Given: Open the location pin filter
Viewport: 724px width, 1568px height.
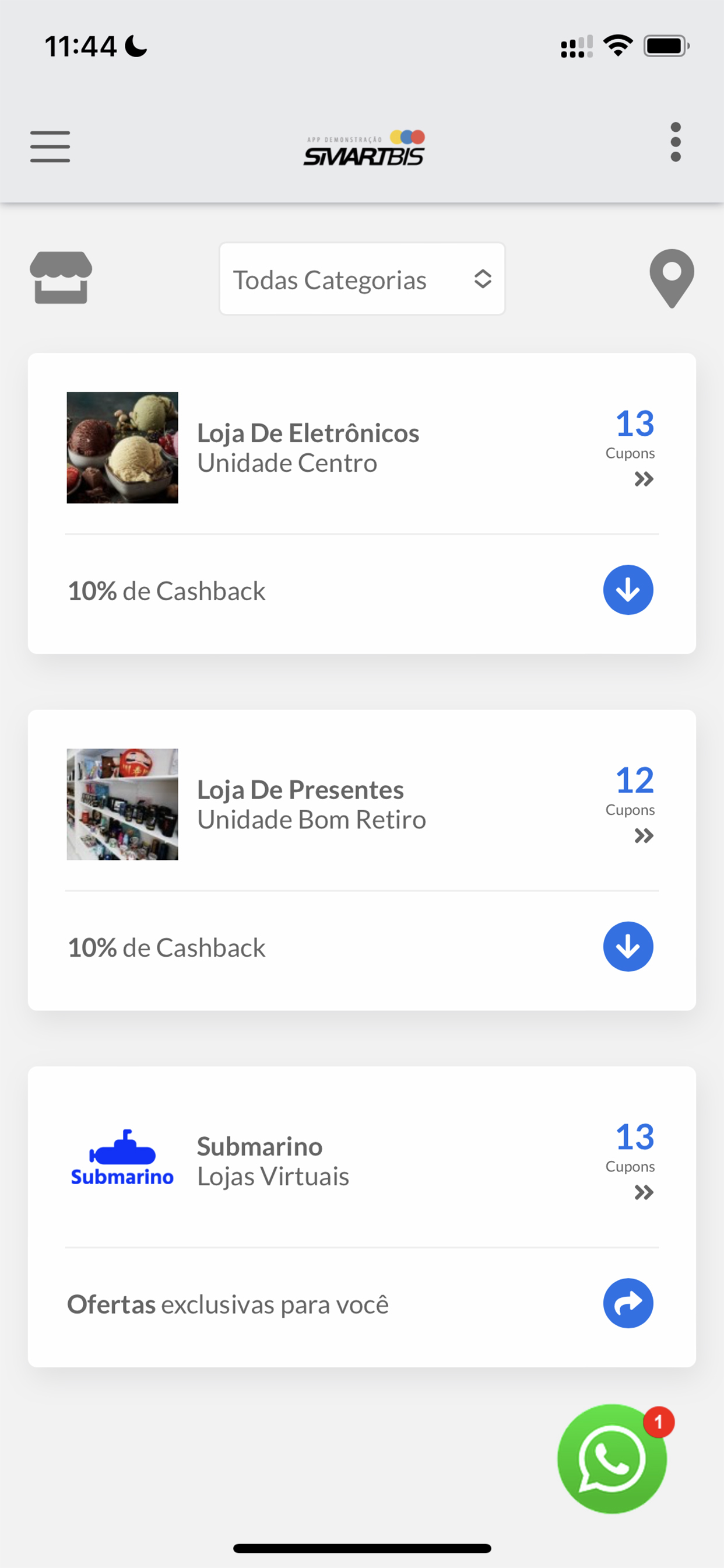Looking at the screenshot, I should pyautogui.click(x=672, y=278).
